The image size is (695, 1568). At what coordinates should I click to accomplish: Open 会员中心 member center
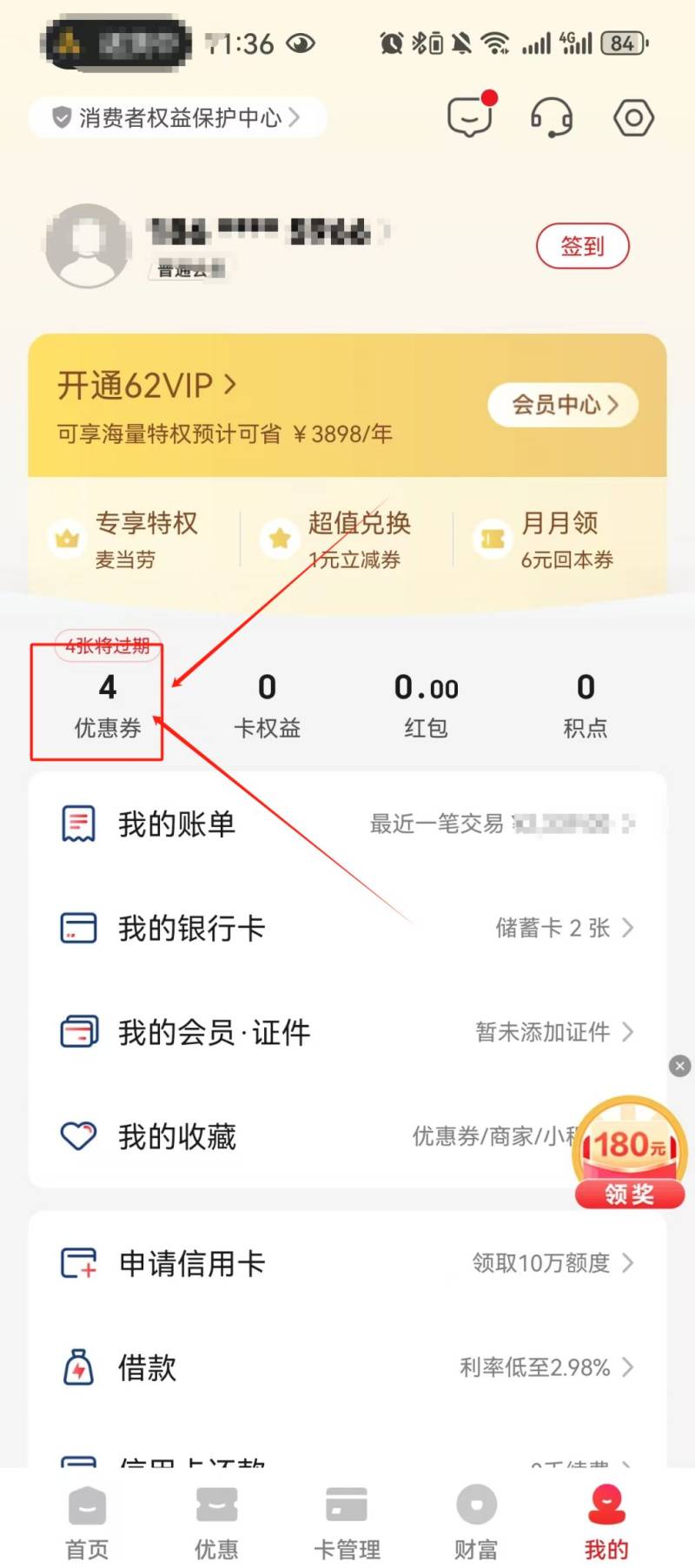pos(563,405)
